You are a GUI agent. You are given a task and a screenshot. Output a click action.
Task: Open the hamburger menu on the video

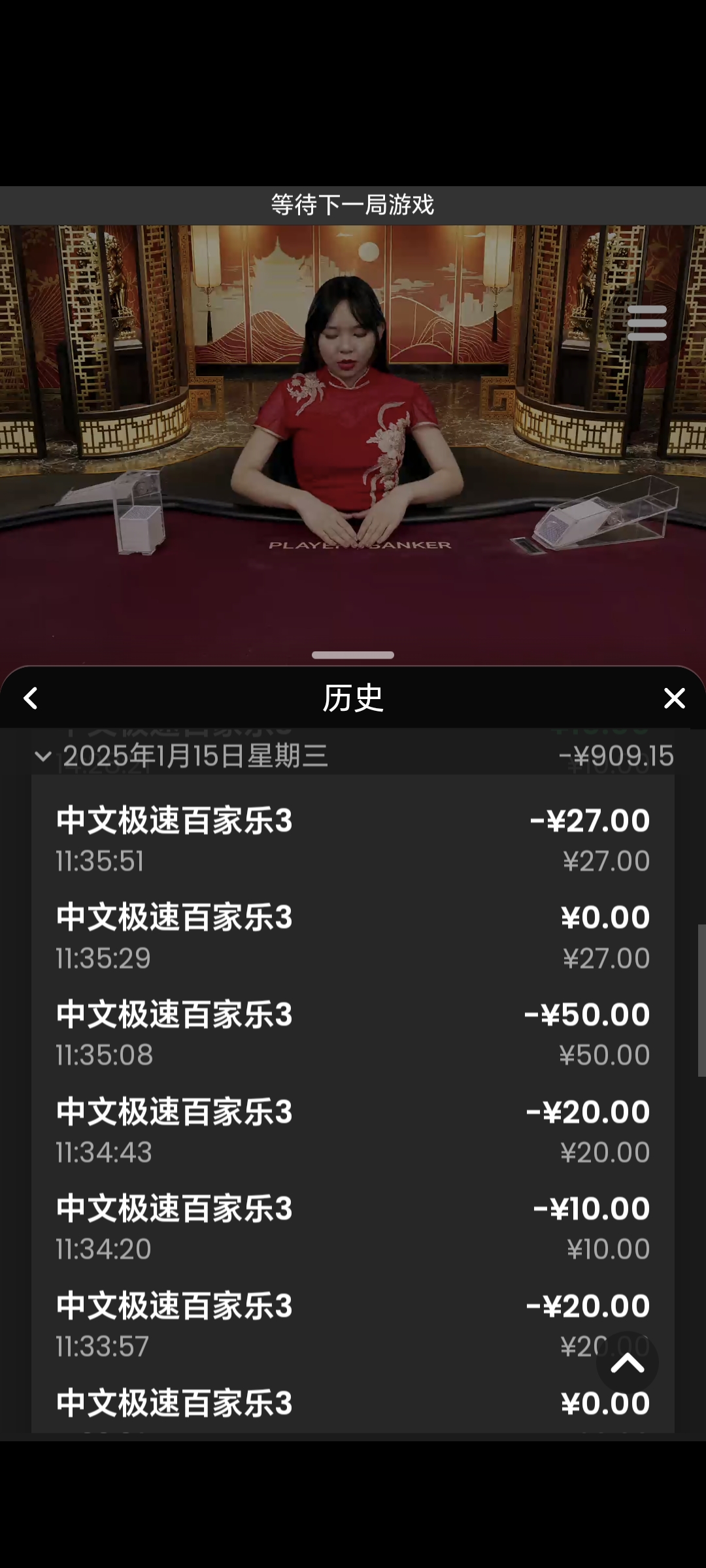(648, 321)
